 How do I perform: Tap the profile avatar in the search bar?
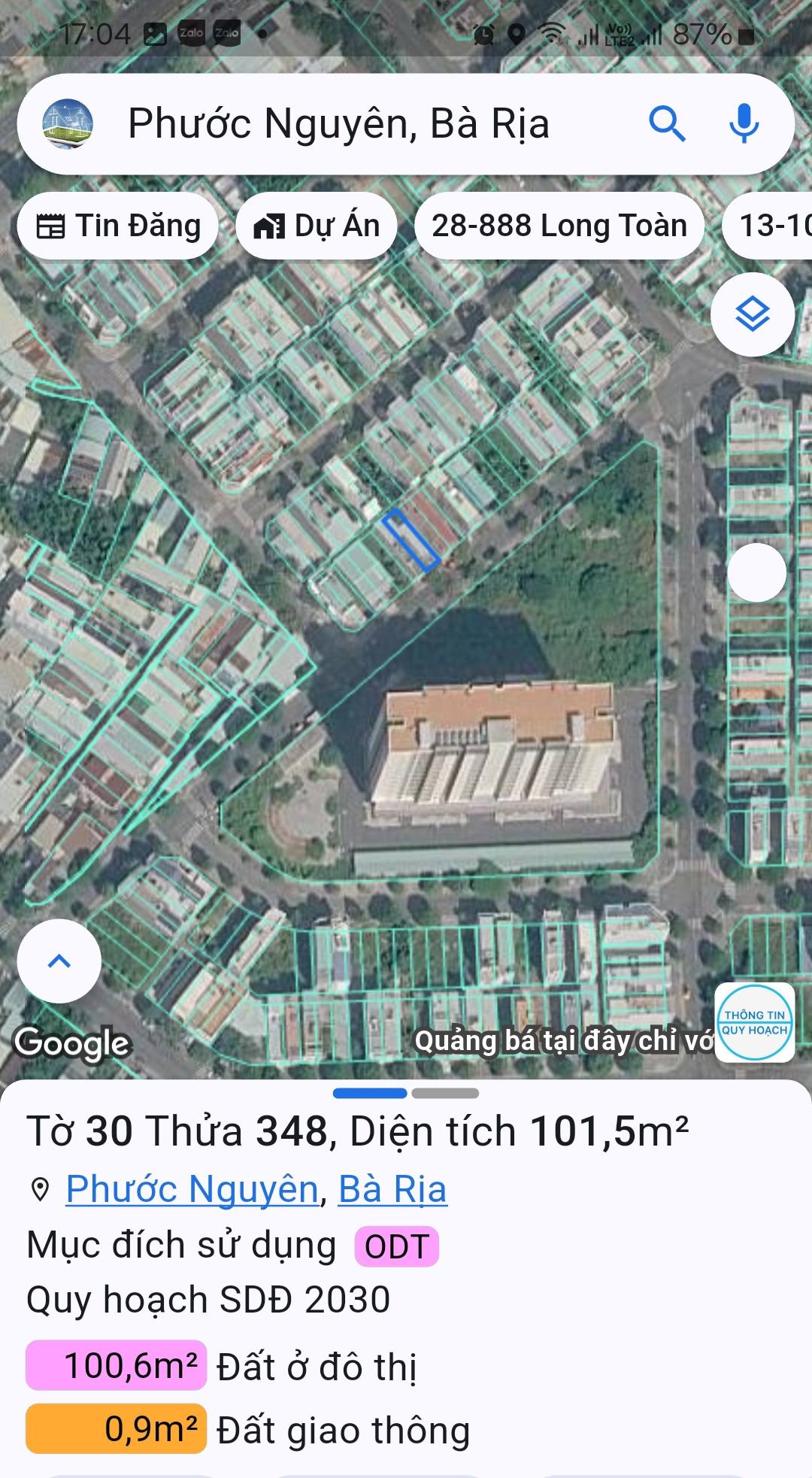point(68,125)
